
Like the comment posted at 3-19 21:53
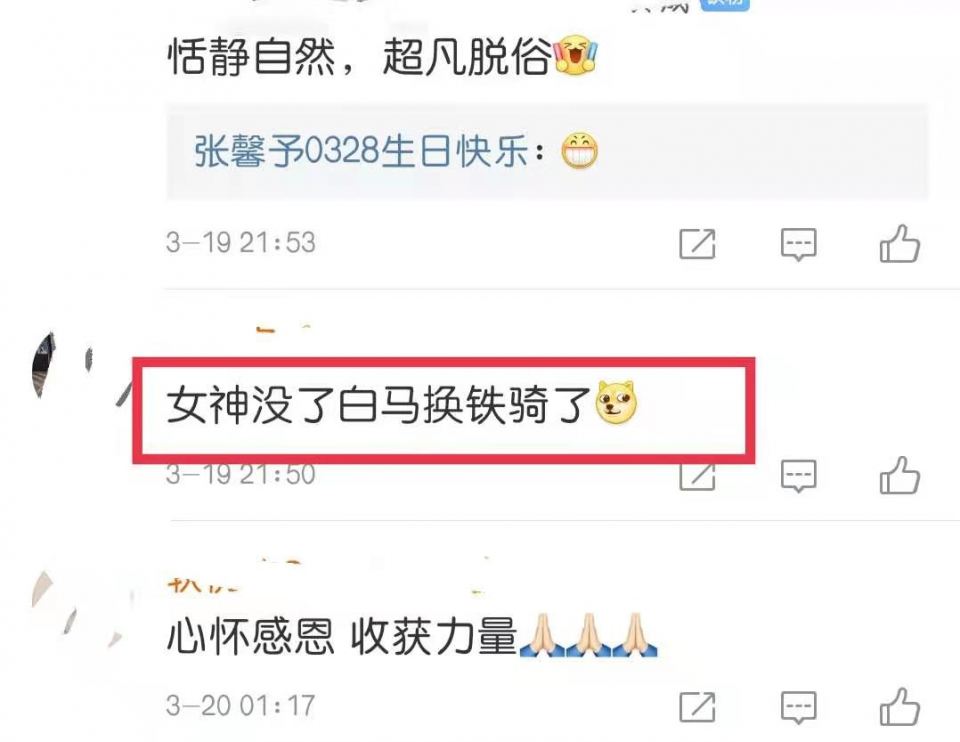tap(899, 244)
